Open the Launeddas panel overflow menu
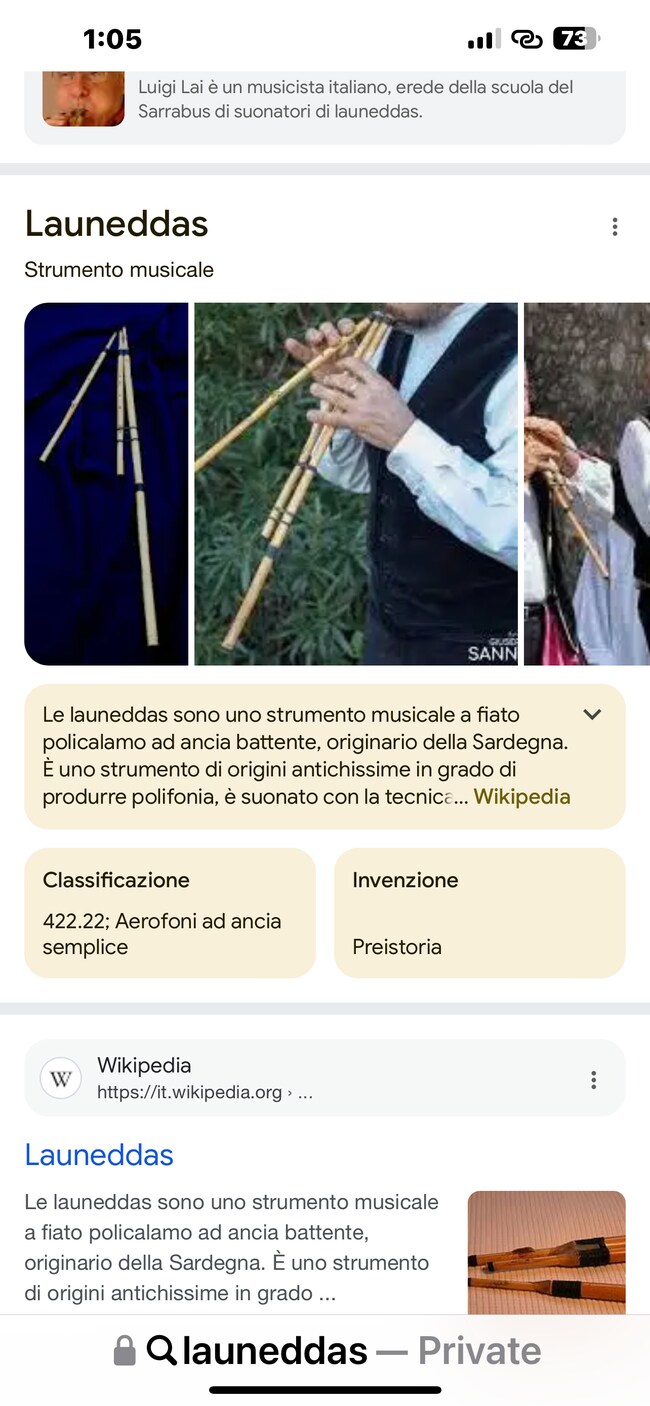 click(614, 227)
